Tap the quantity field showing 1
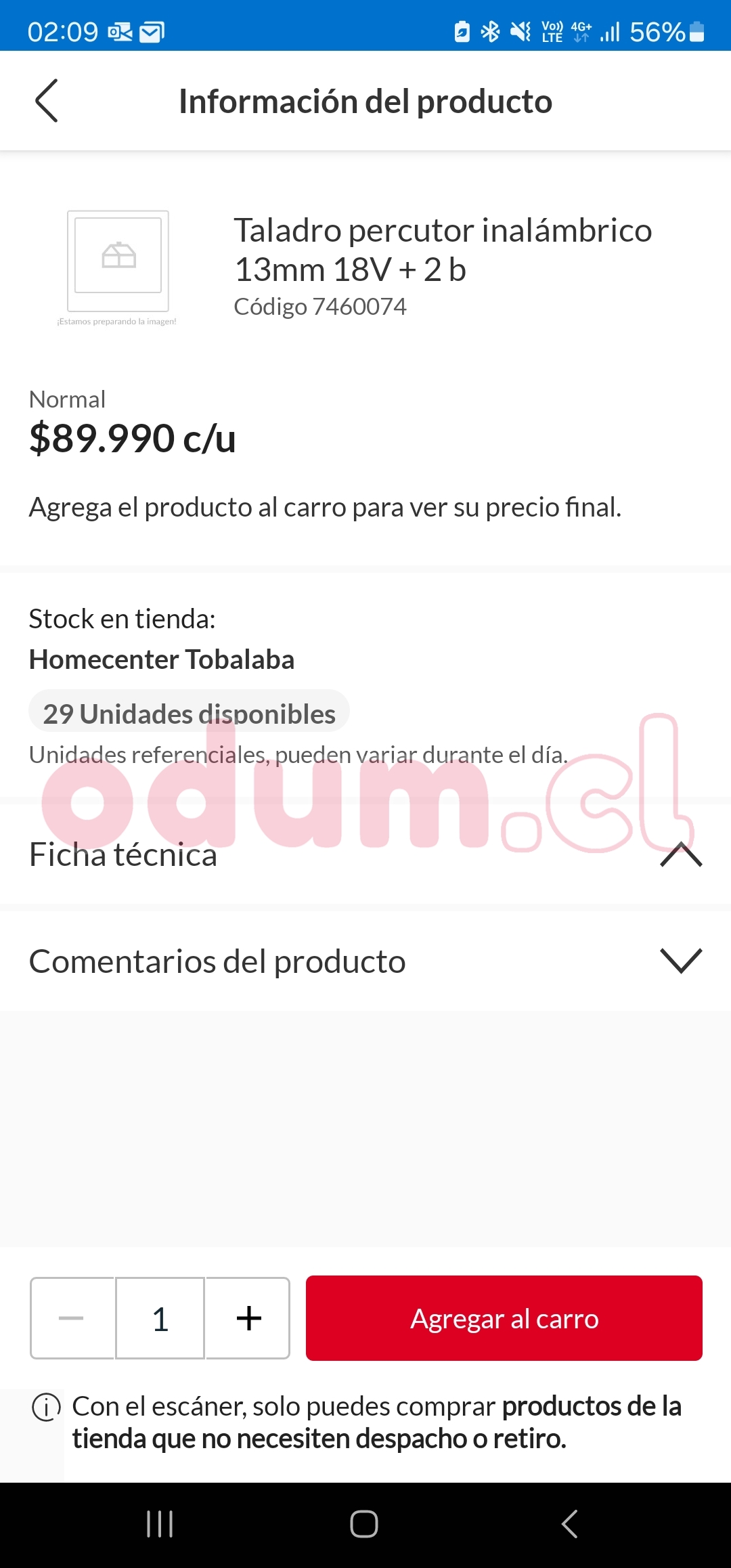Screen dimensions: 731x1568 coord(160,1318)
